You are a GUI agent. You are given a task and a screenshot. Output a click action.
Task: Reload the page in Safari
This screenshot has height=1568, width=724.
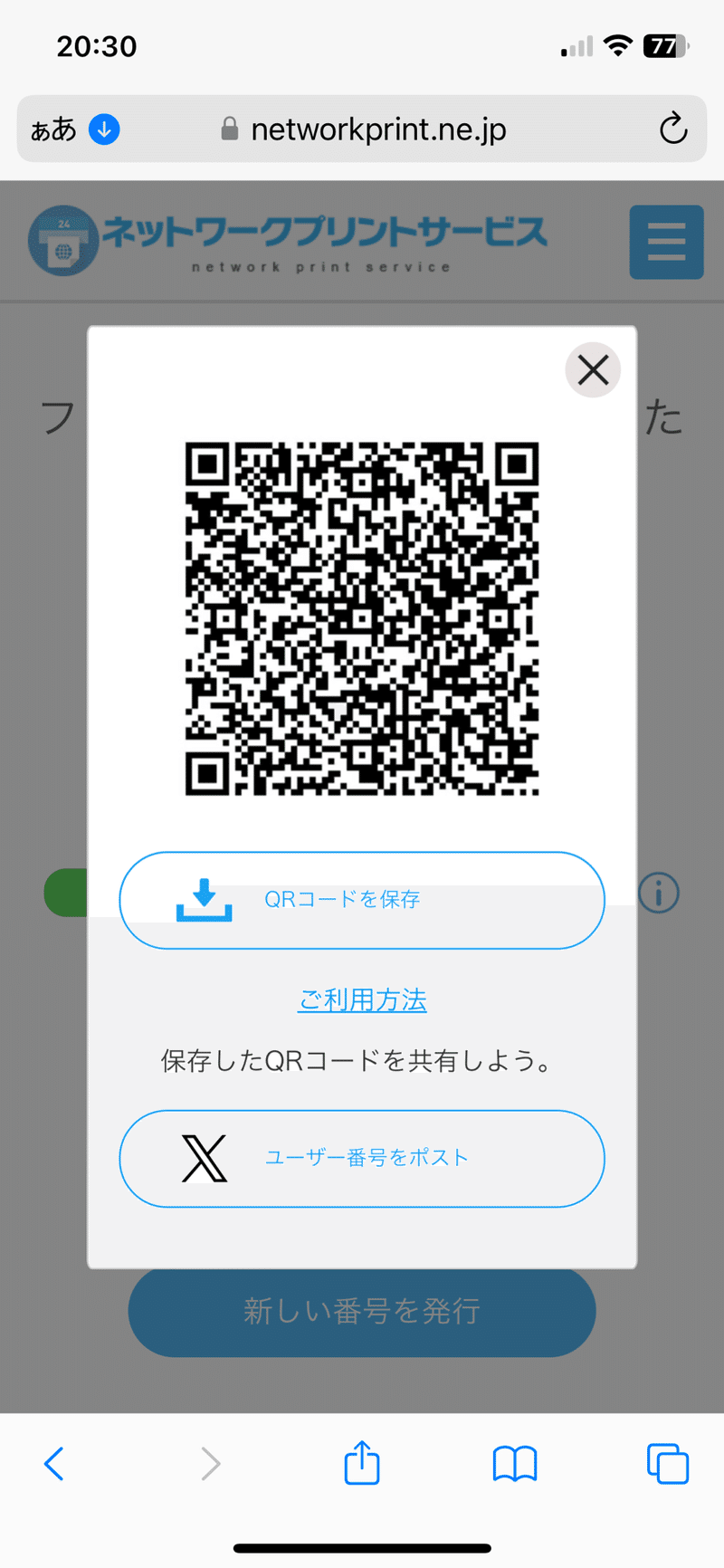coord(673,129)
